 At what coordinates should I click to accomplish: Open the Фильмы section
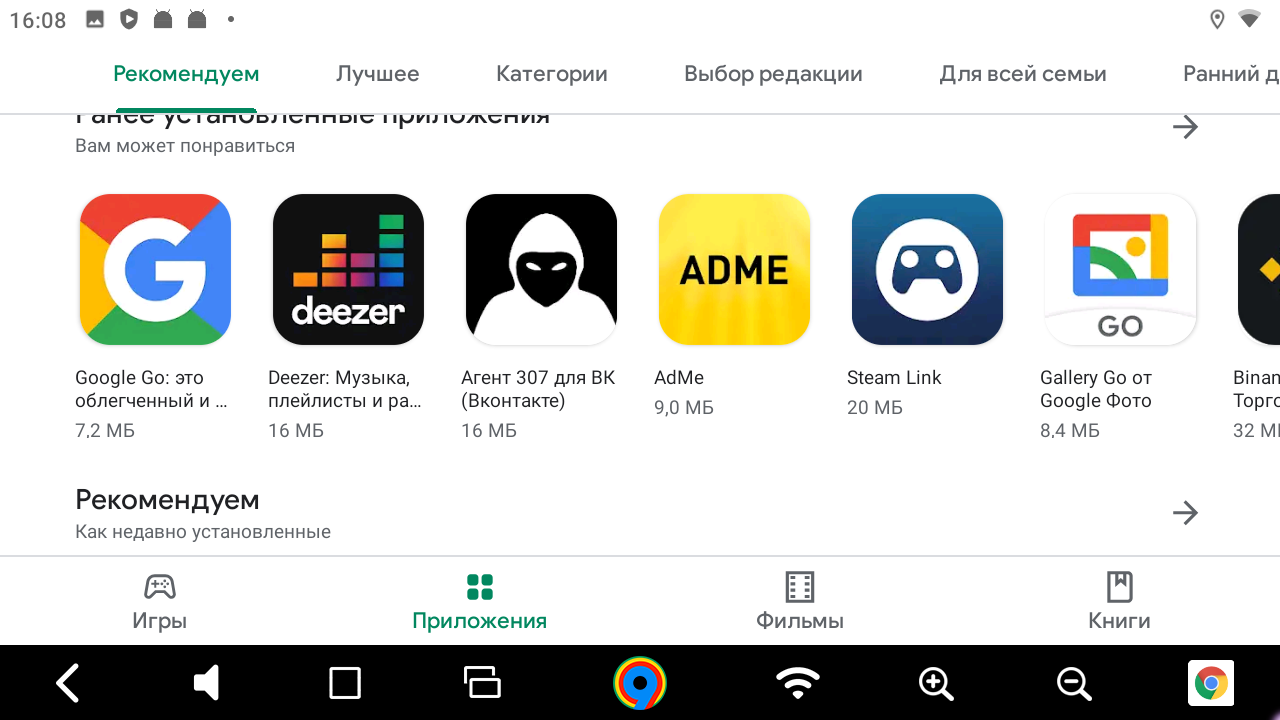pyautogui.click(x=800, y=601)
